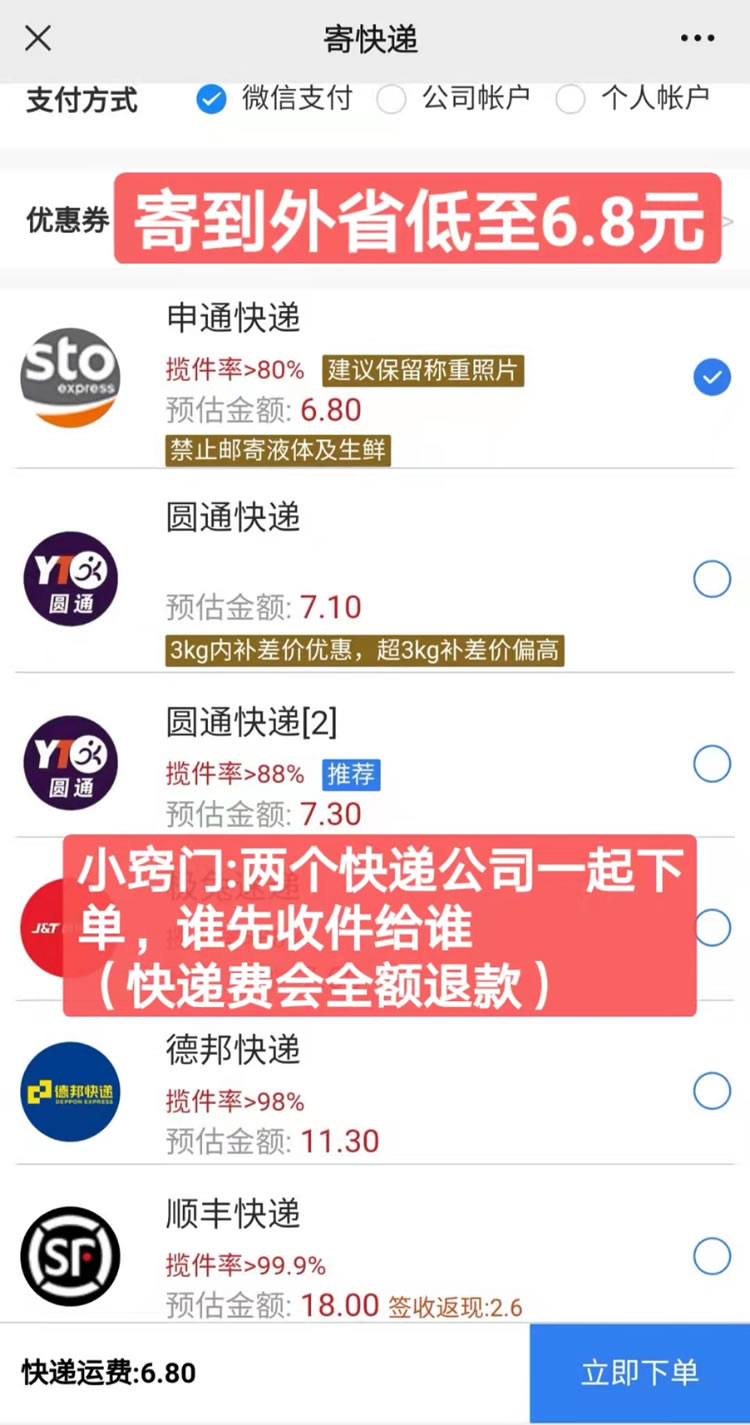
Task: Tap the 立即下单 order button
Action: click(639, 1372)
